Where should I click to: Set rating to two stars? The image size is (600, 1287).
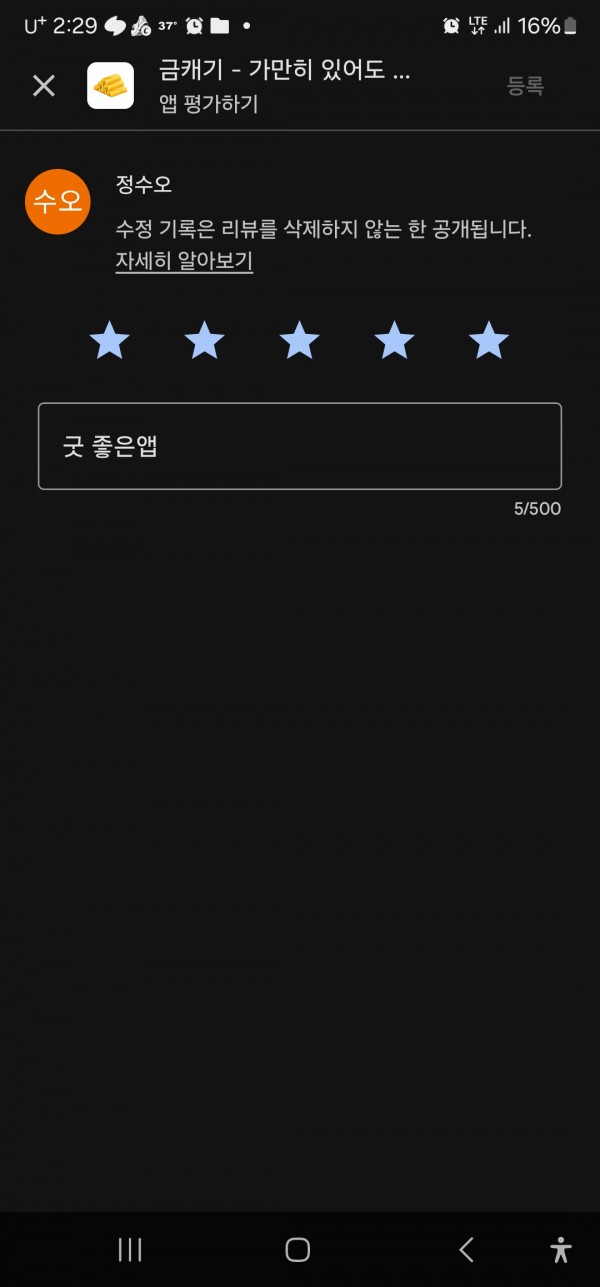click(205, 341)
